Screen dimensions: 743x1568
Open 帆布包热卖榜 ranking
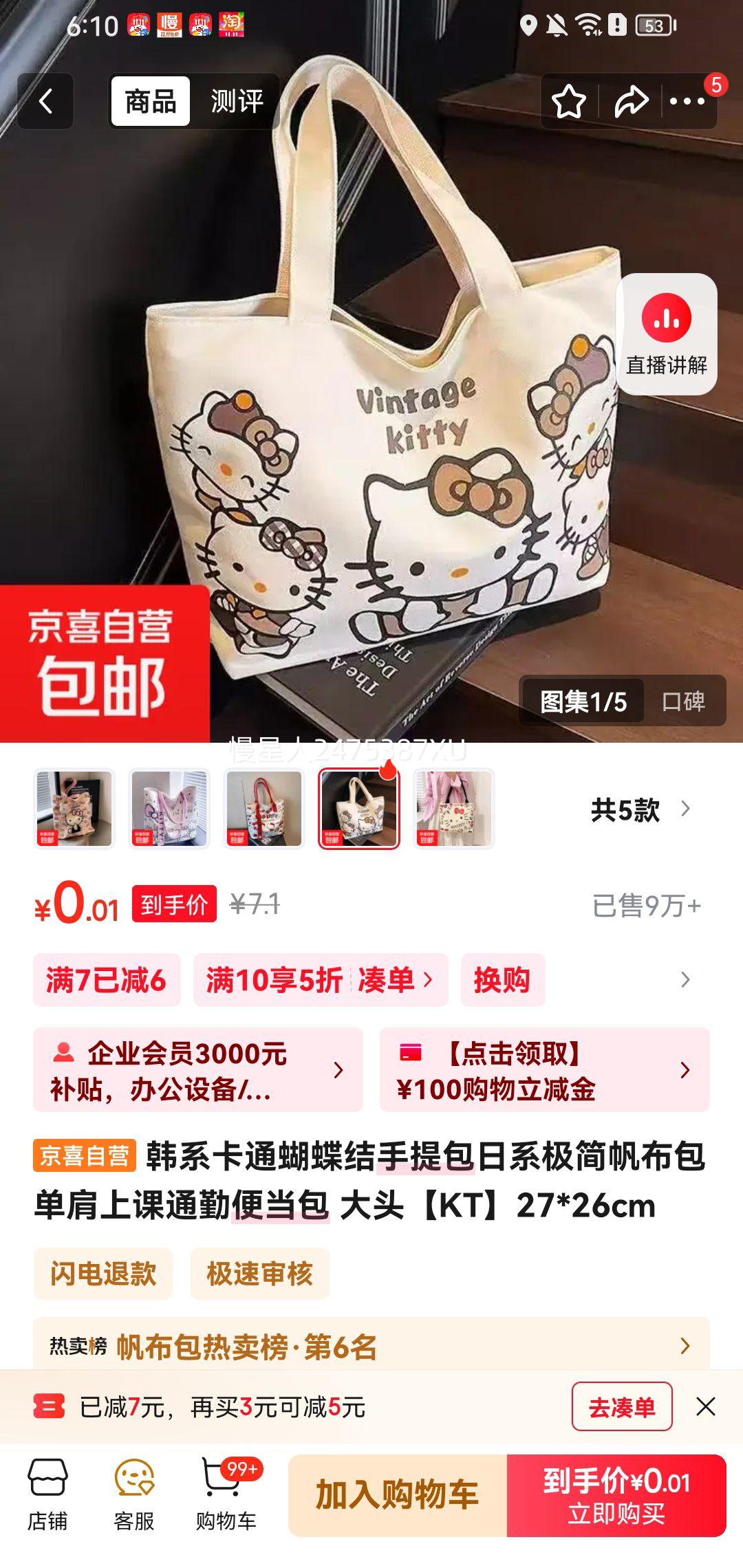(x=371, y=1347)
